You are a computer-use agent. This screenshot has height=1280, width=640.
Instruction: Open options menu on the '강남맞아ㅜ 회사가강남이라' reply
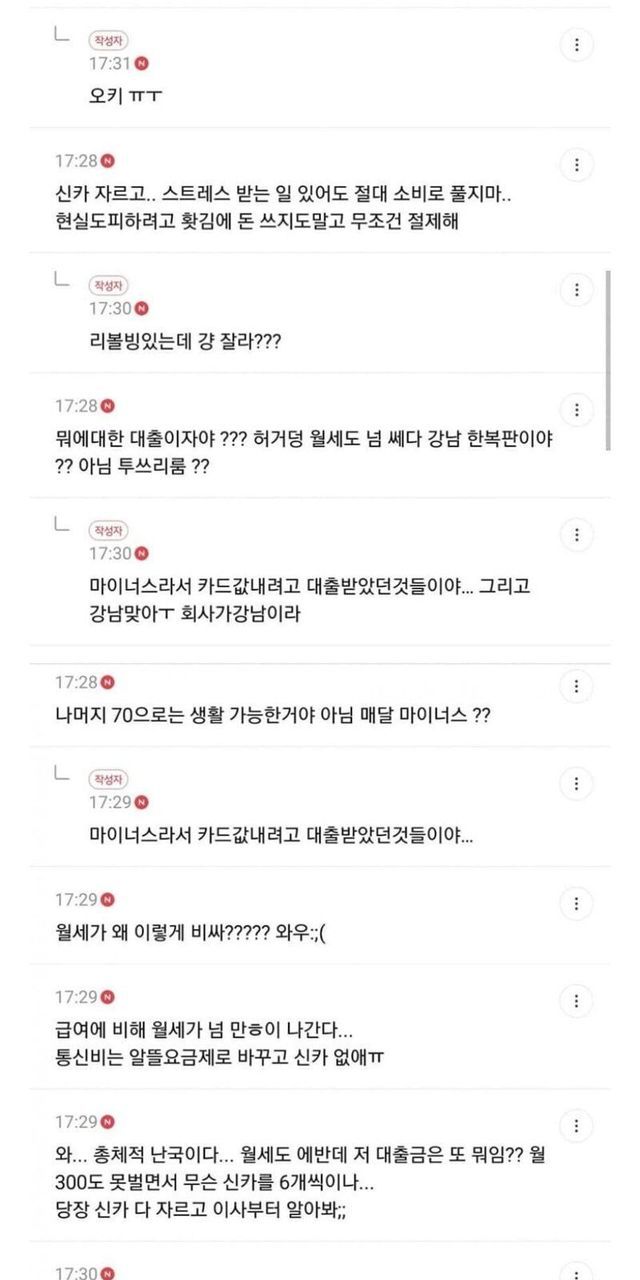576,535
